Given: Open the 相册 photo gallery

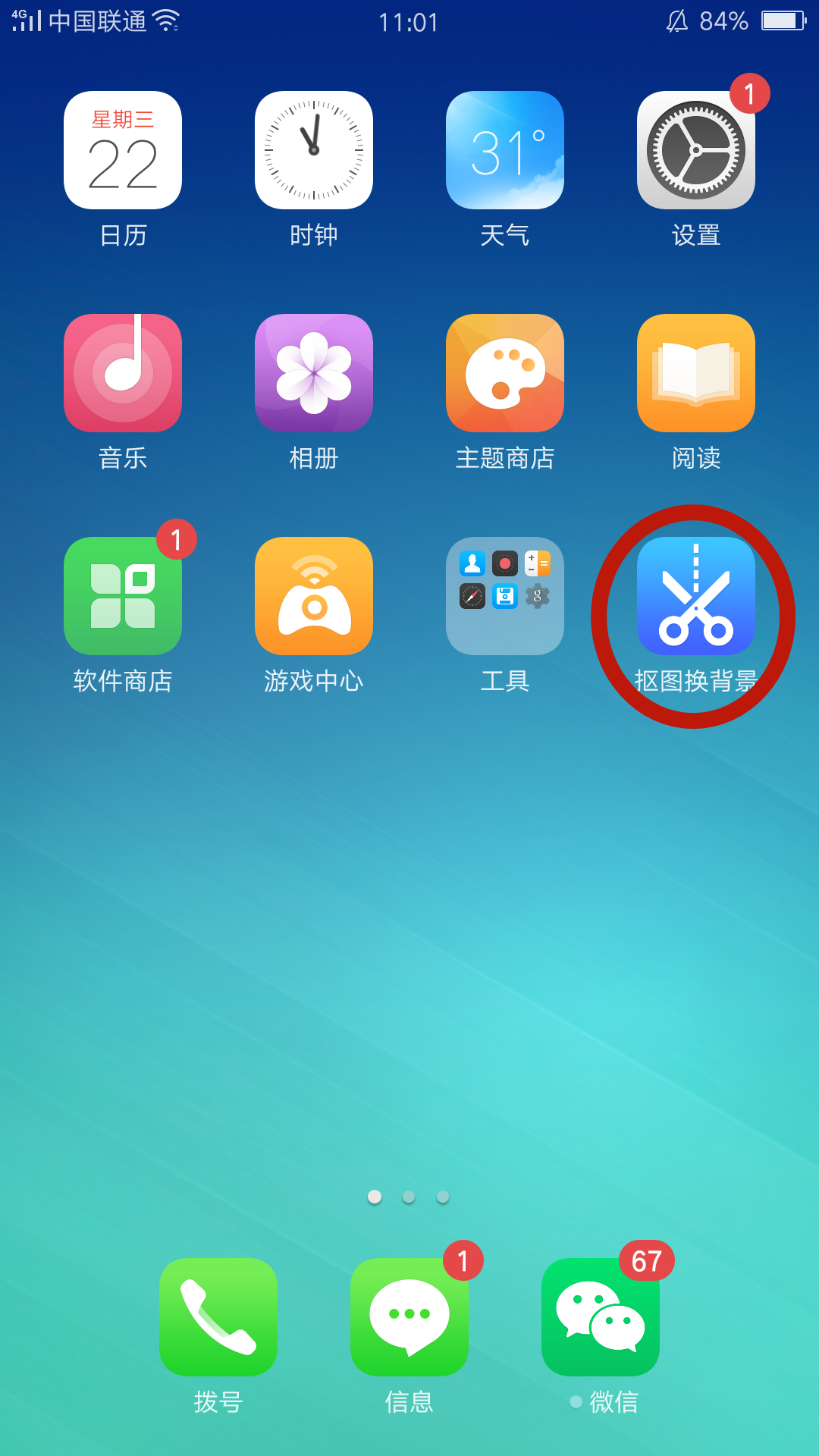Looking at the screenshot, I should coord(314,373).
